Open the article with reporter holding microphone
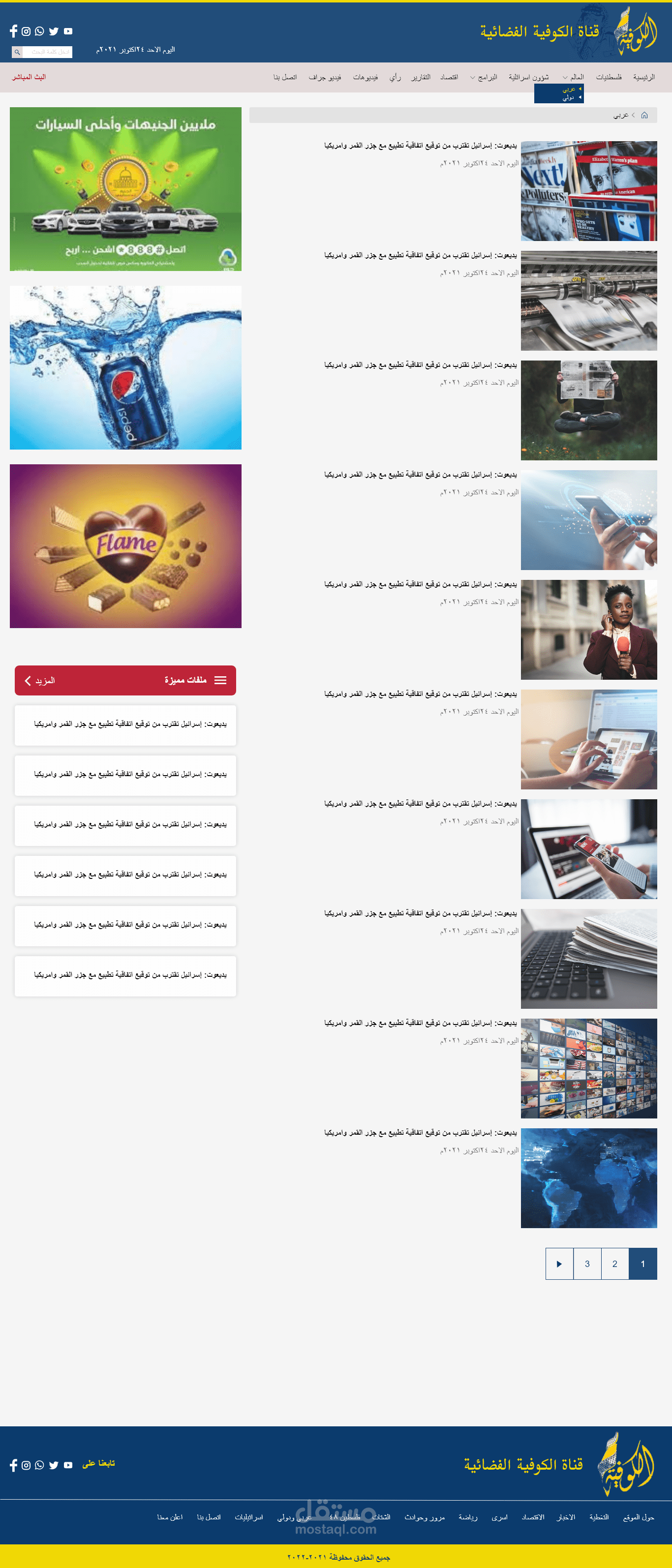This screenshot has height=1568, width=672. click(588, 630)
